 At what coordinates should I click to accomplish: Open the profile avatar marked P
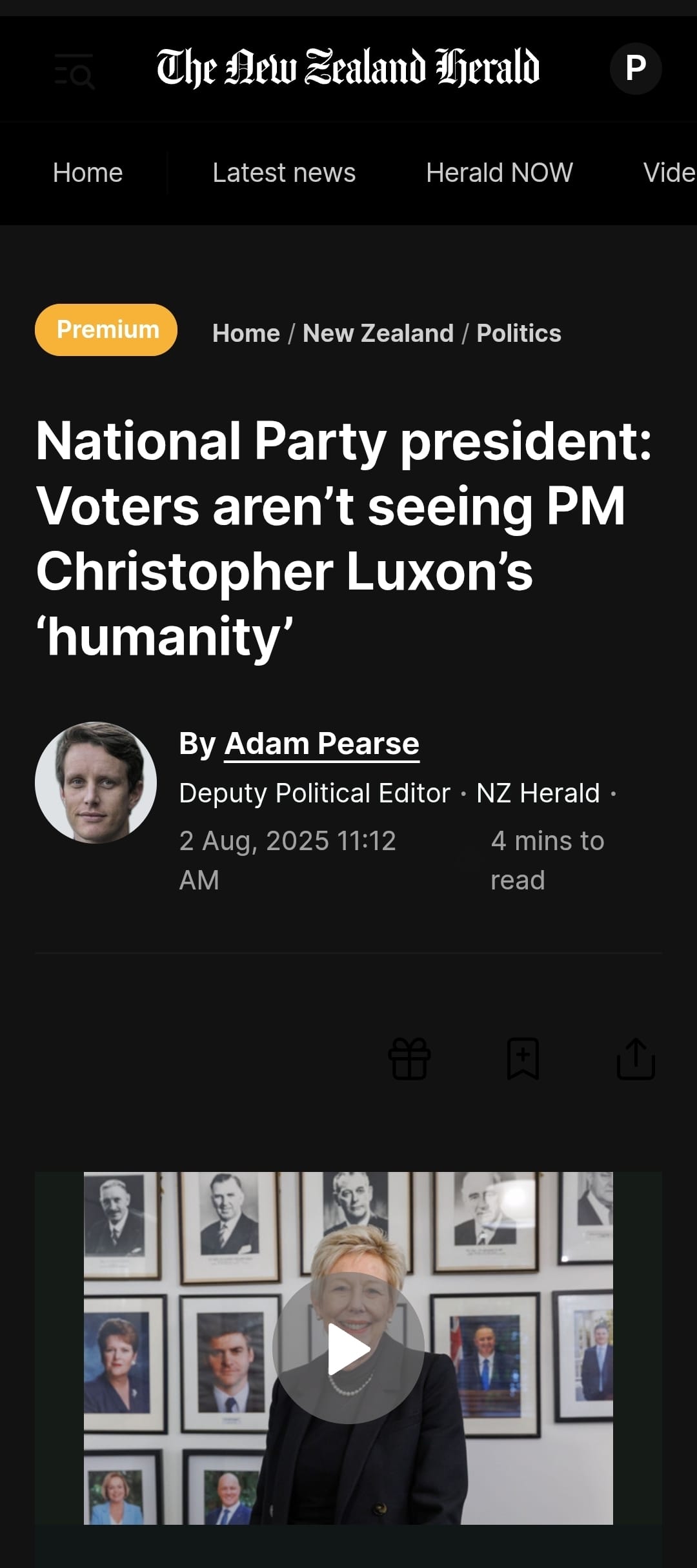coord(636,66)
